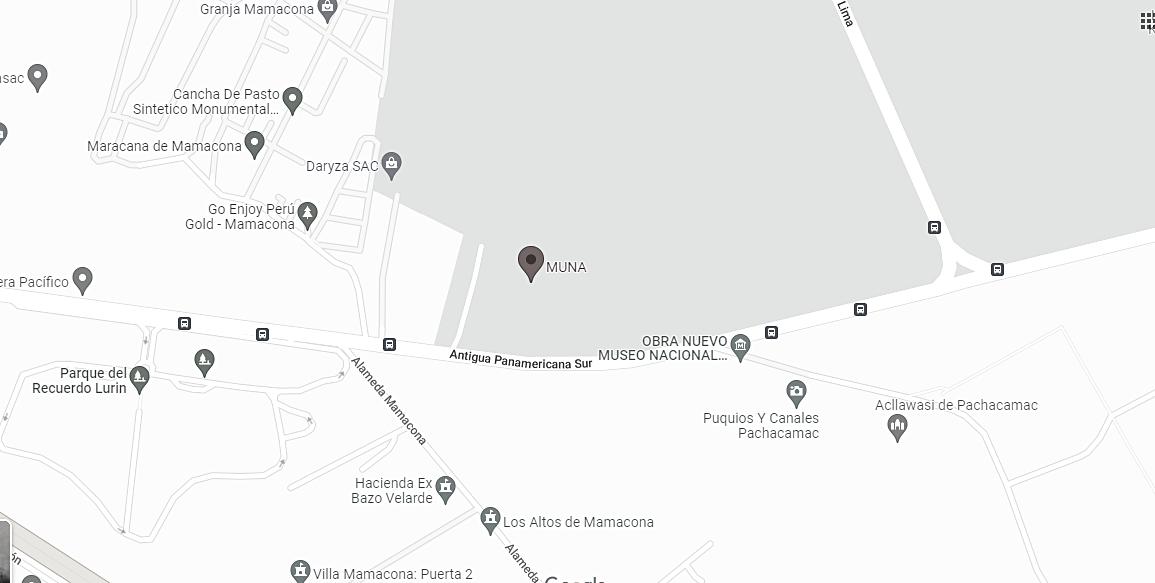Tap the bus stop at Alameda Mamacona junction

(x=389, y=345)
